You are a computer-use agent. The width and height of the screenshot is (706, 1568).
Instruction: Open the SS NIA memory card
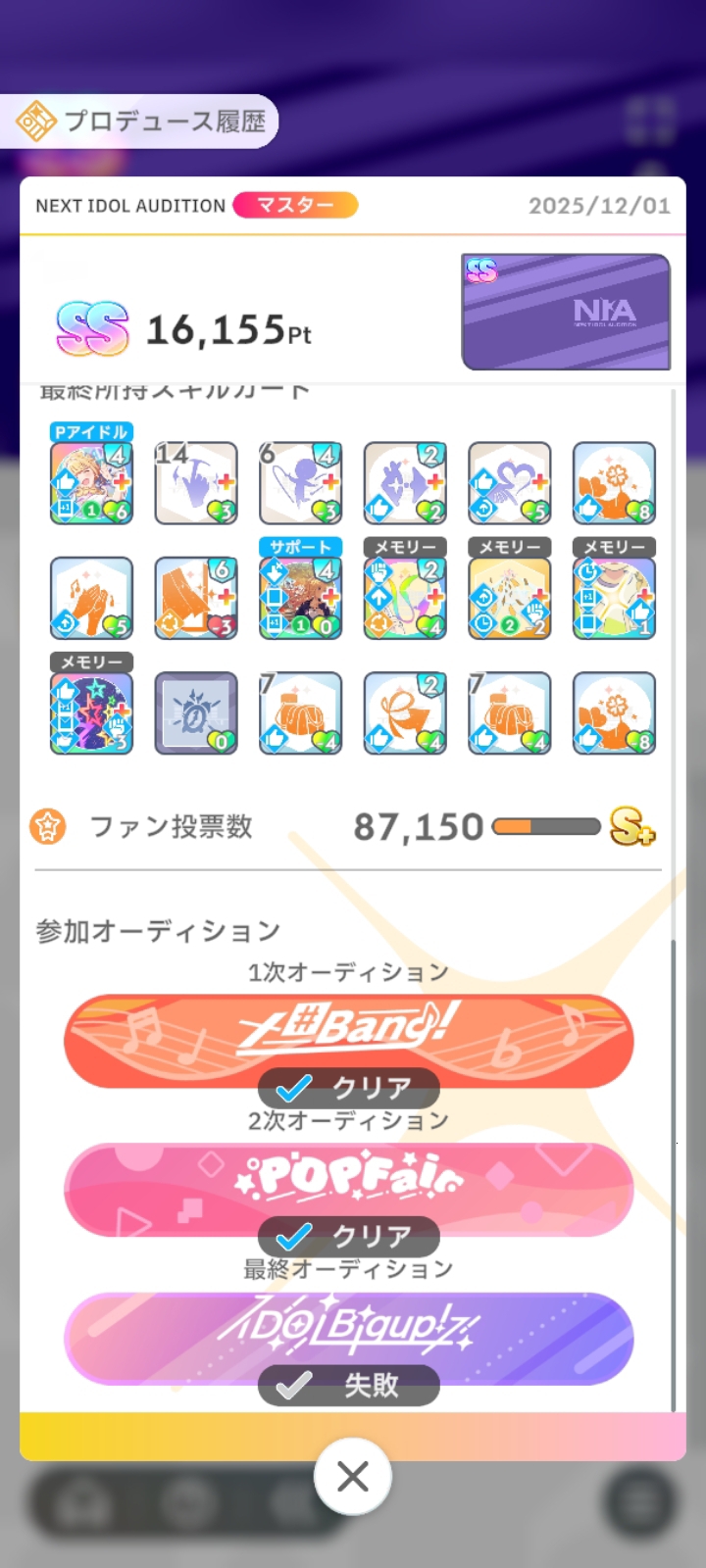coord(566,312)
